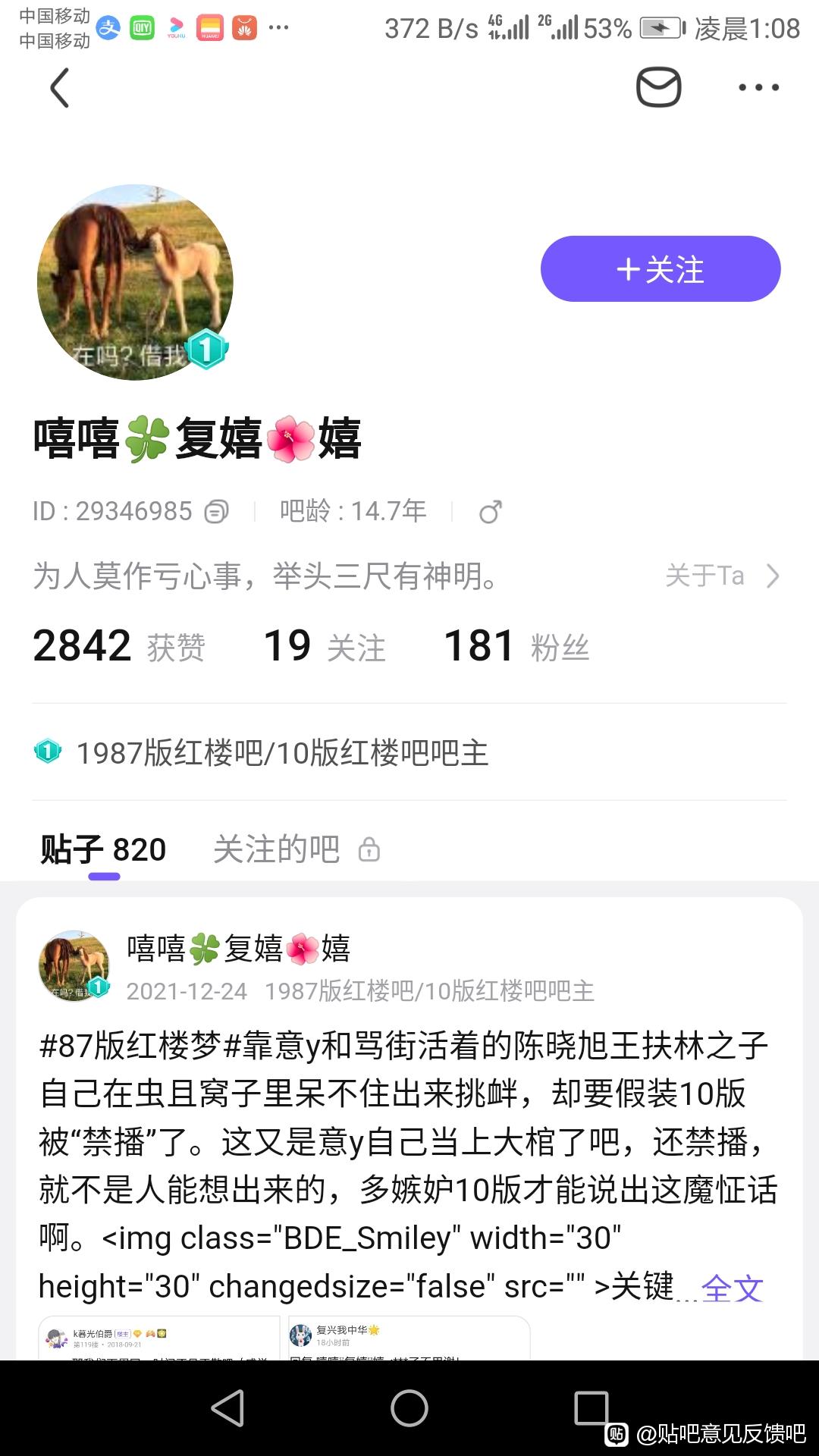Copy the user ID 29346985
Screen dimensions: 819x1456
pos(216,512)
